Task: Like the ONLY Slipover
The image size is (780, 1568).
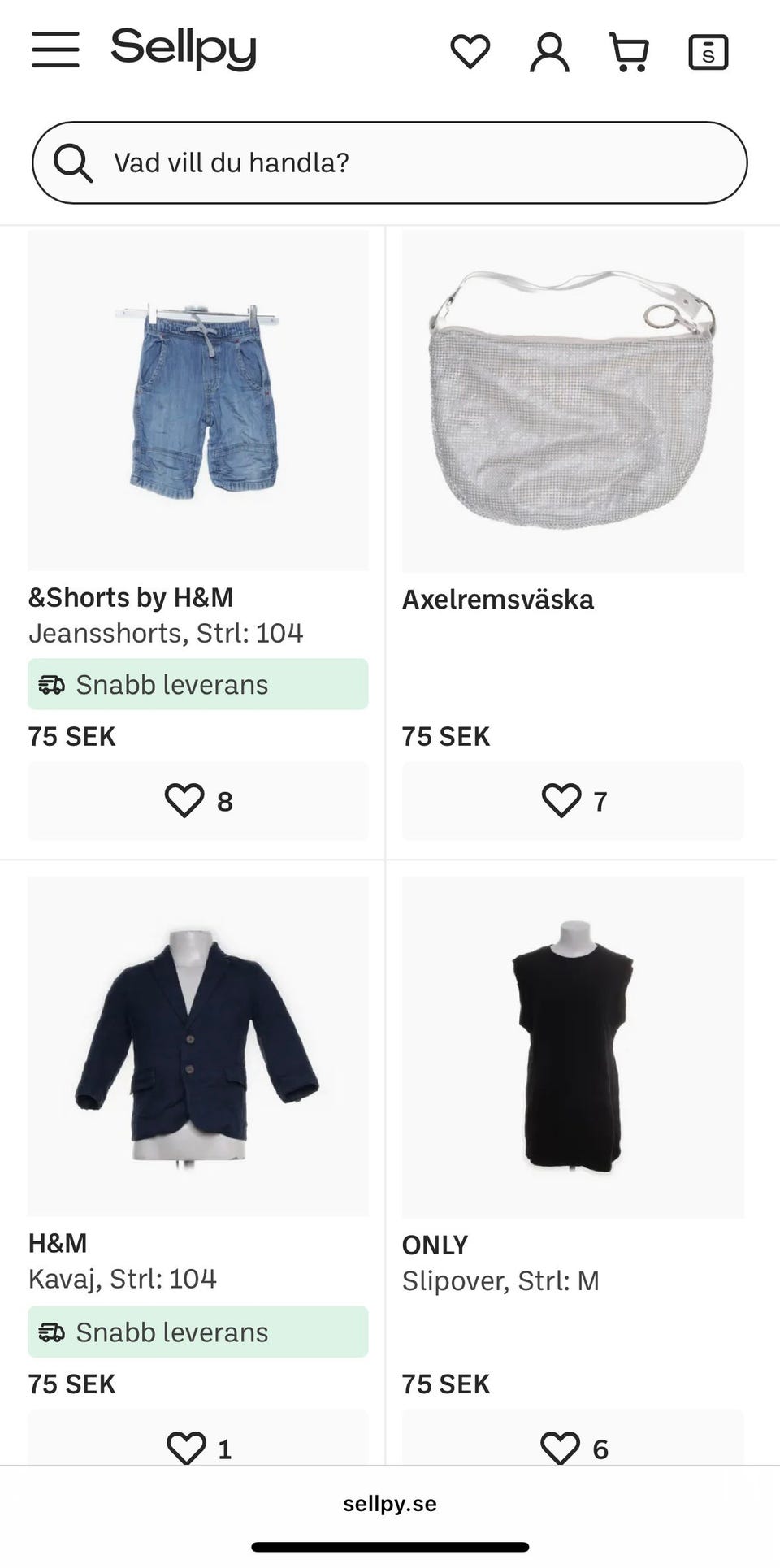Action: pyautogui.click(x=573, y=1448)
